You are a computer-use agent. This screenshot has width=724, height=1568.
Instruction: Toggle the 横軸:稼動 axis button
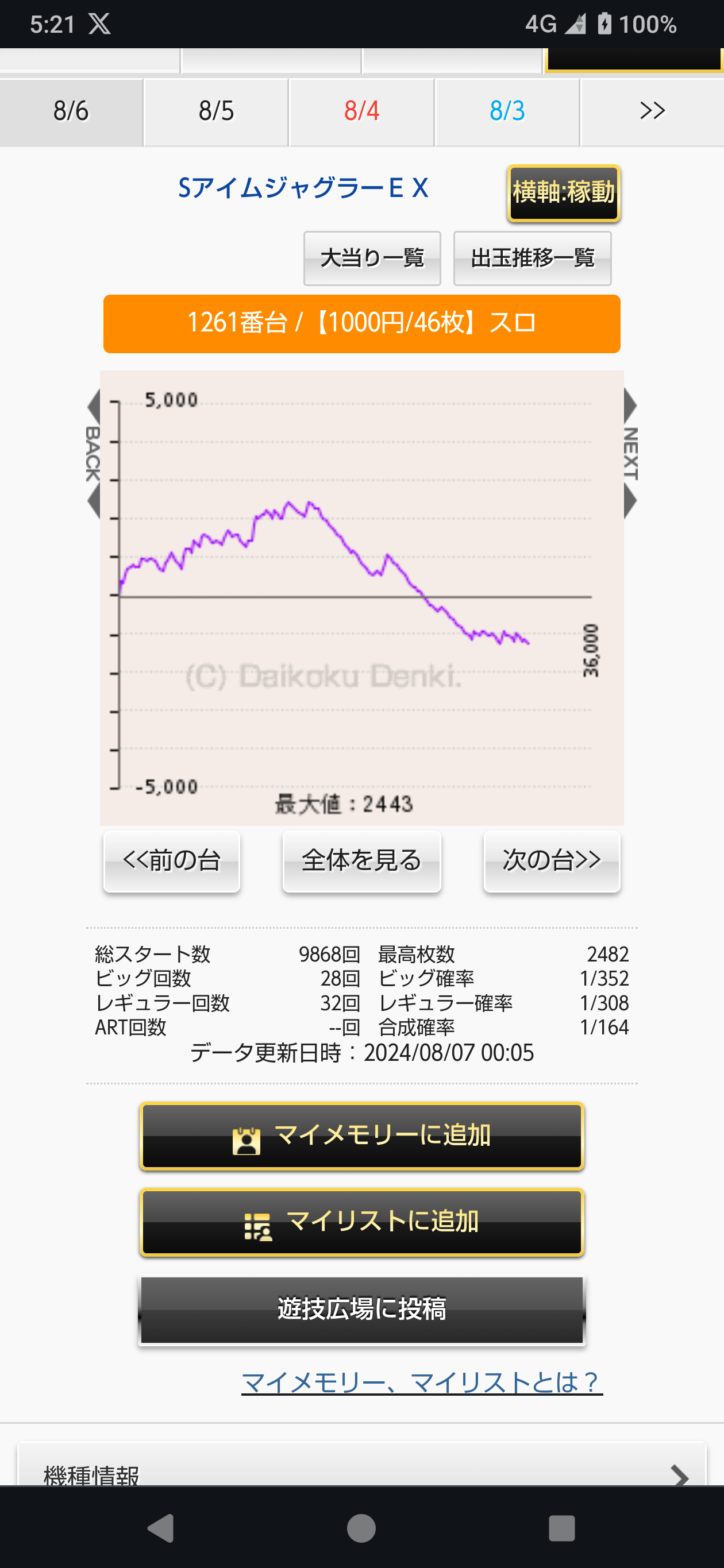563,193
